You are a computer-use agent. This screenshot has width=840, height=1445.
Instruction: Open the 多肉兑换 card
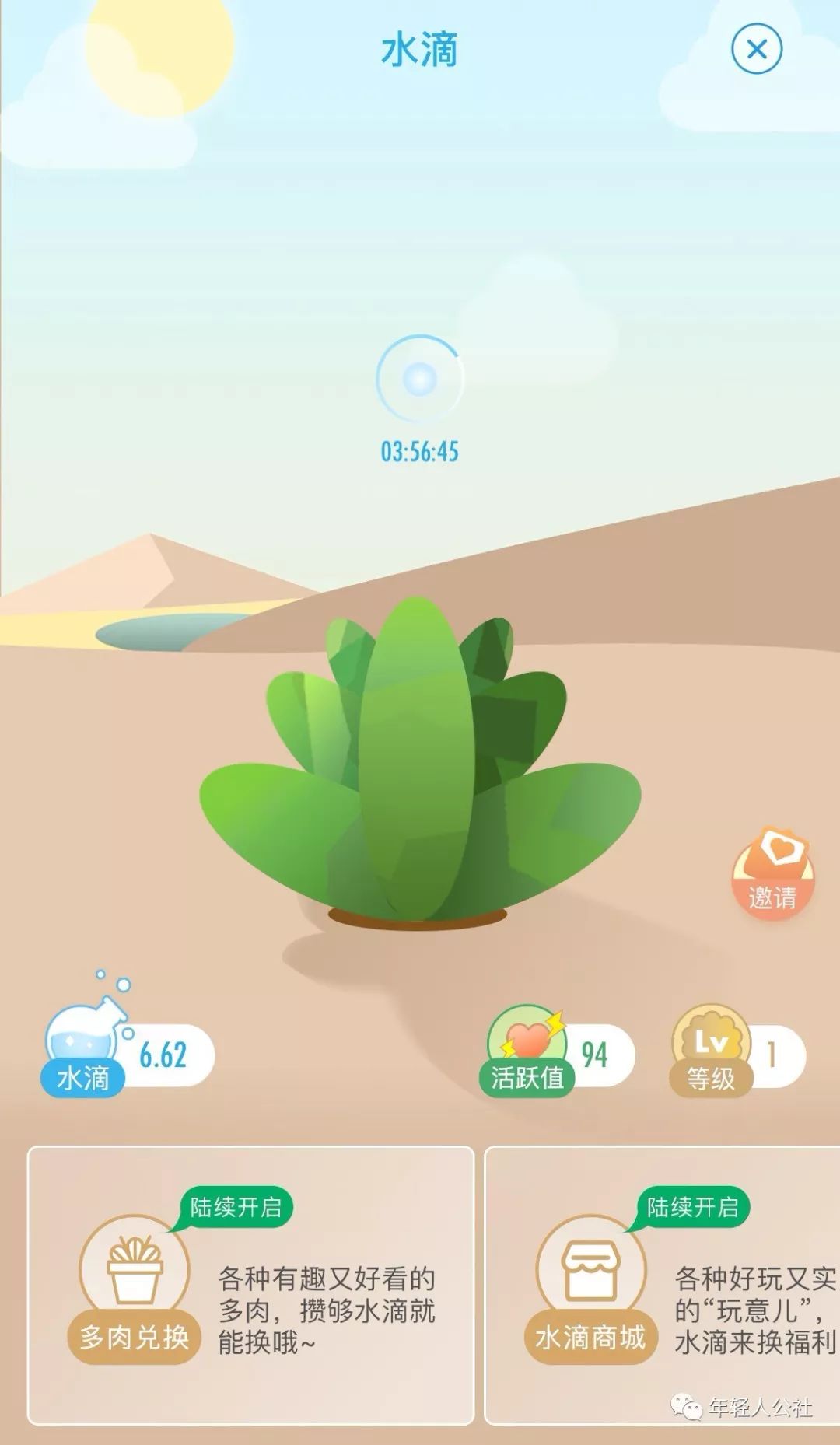click(x=250, y=1284)
